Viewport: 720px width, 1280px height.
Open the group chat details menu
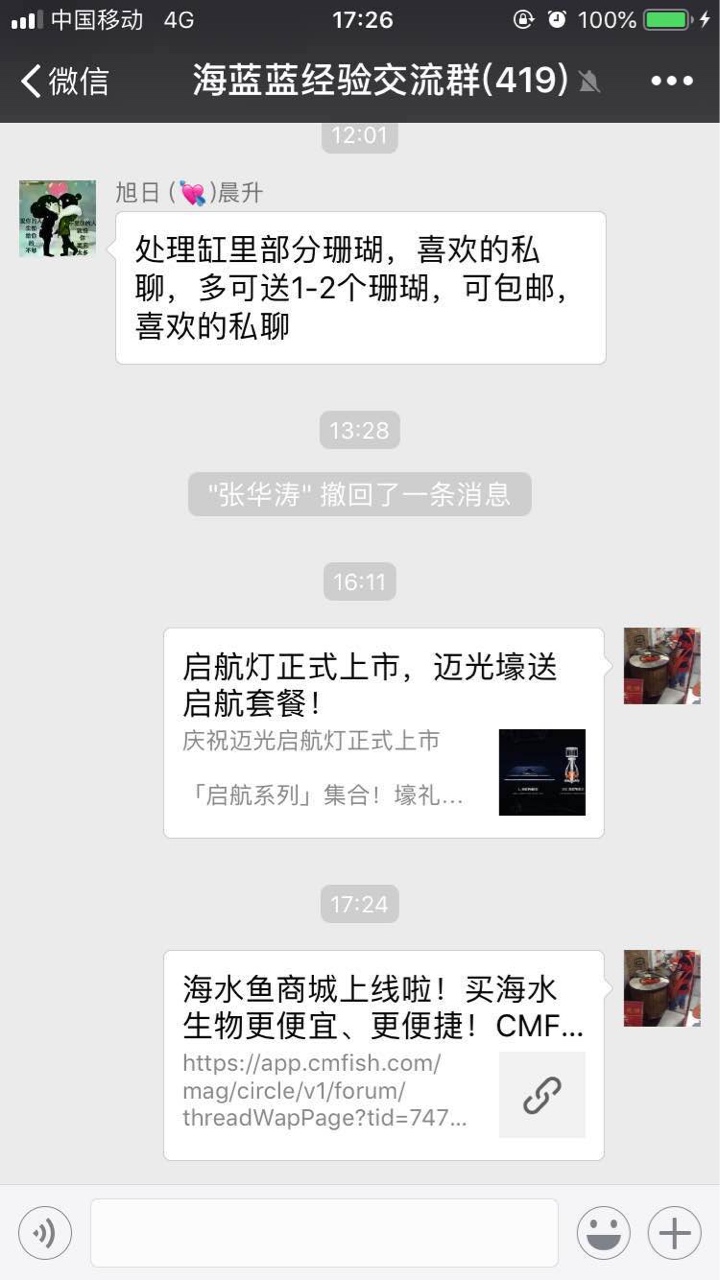(x=671, y=81)
